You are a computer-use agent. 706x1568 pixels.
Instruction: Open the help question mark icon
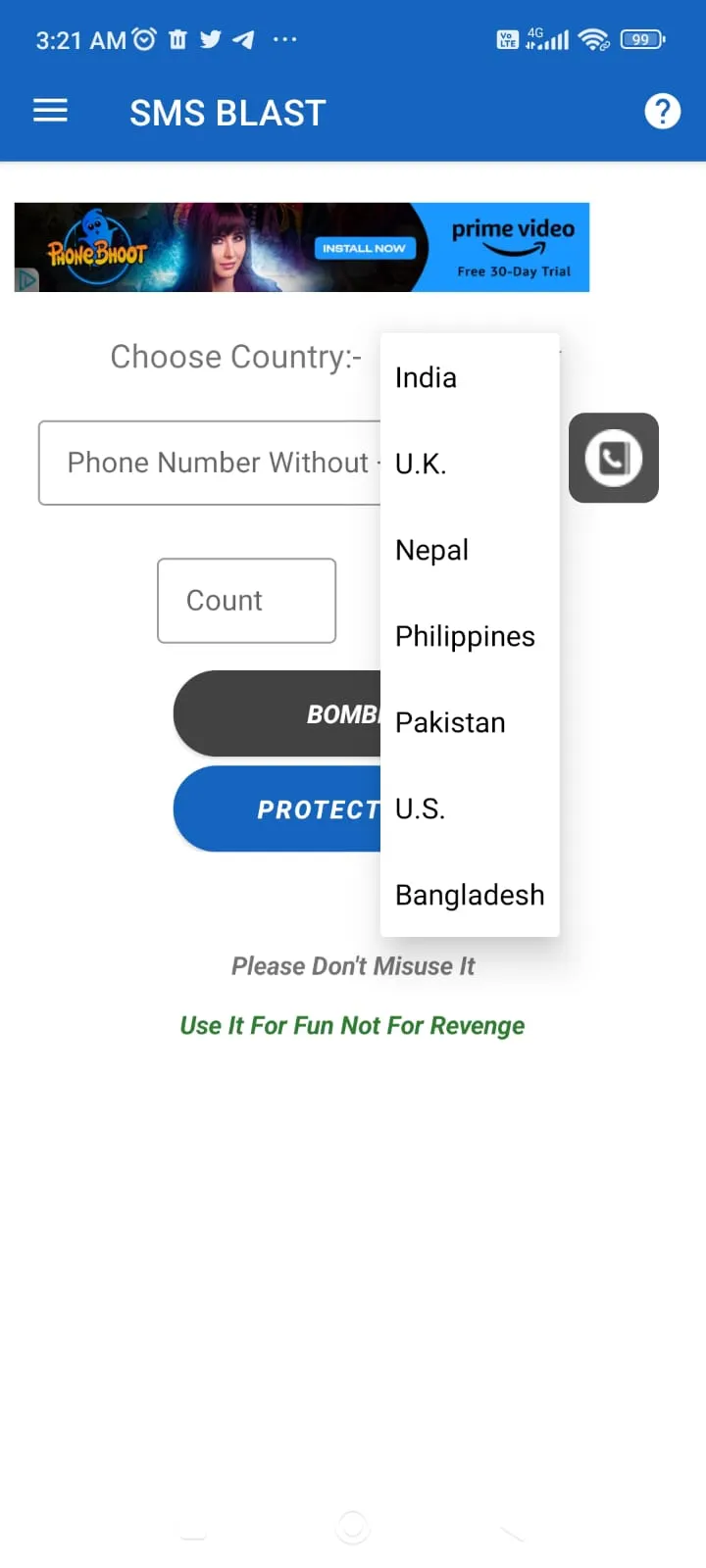pyautogui.click(x=662, y=111)
